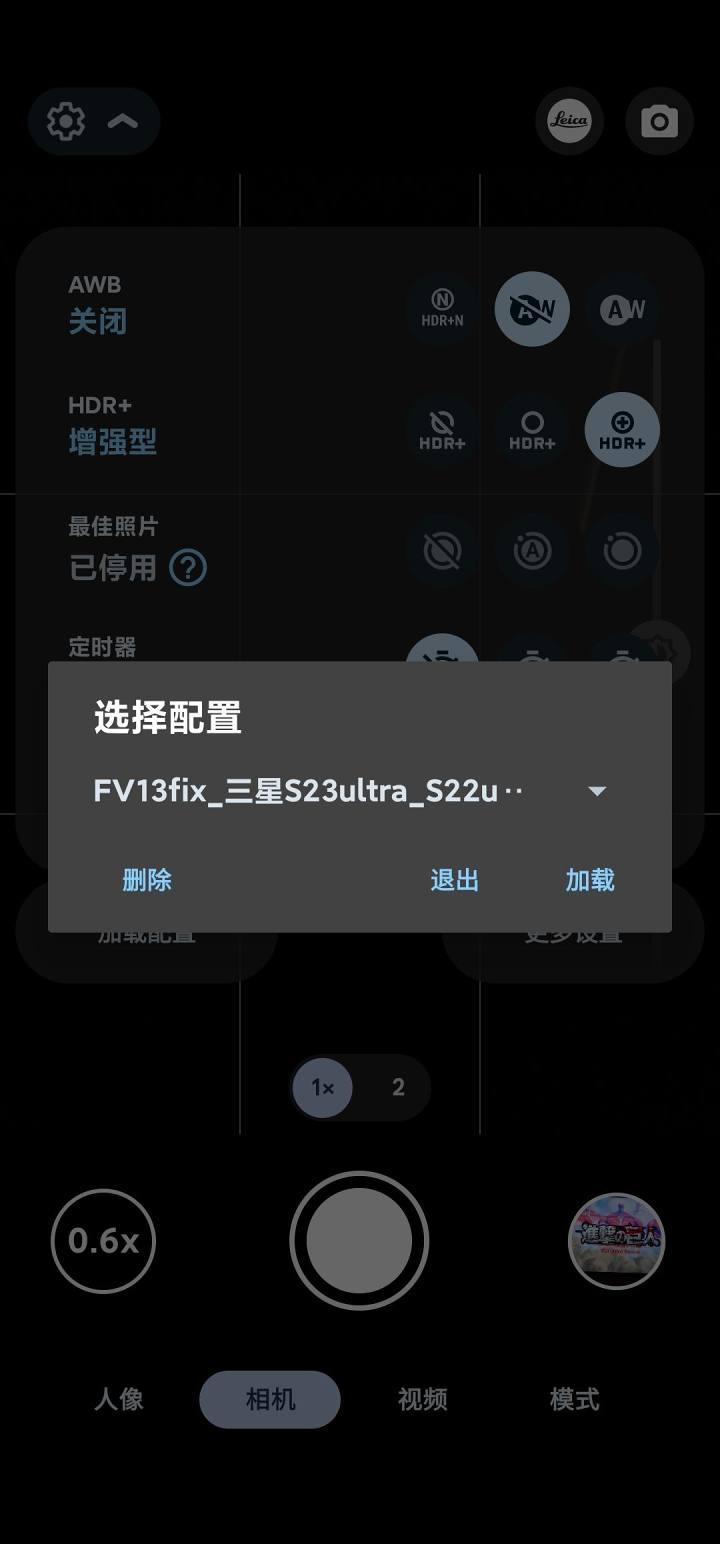This screenshot has width=720, height=1544.
Task: Open the 模式 tab
Action: point(574,1399)
